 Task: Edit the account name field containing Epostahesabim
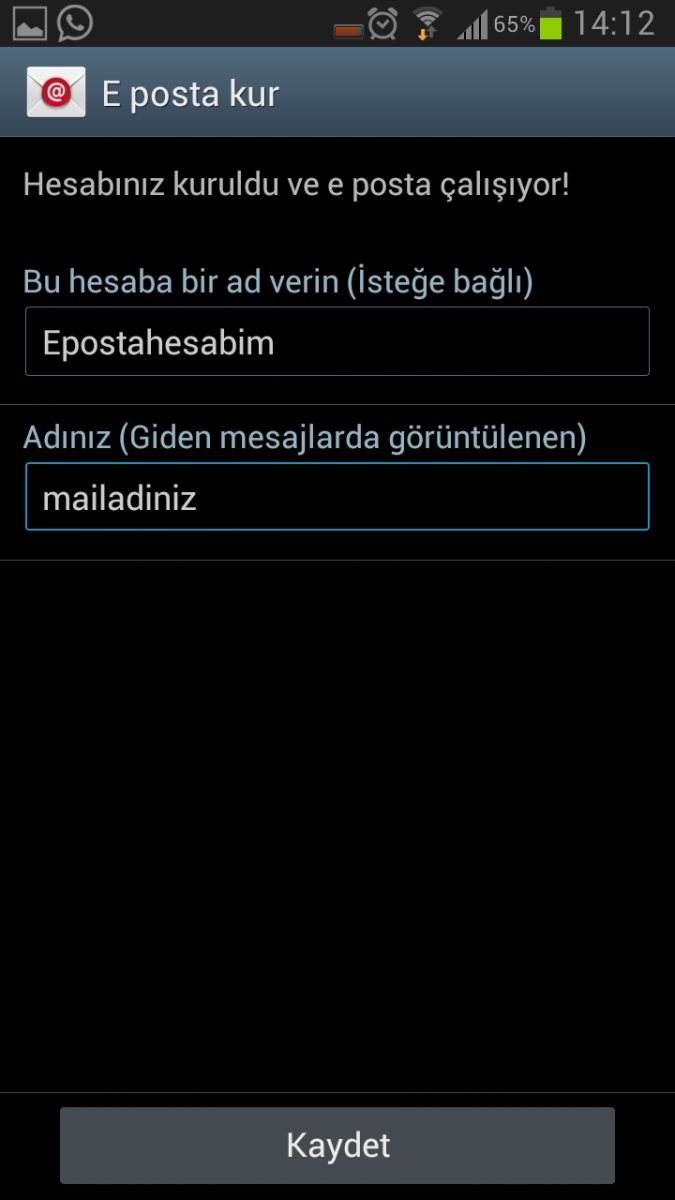[x=337, y=342]
